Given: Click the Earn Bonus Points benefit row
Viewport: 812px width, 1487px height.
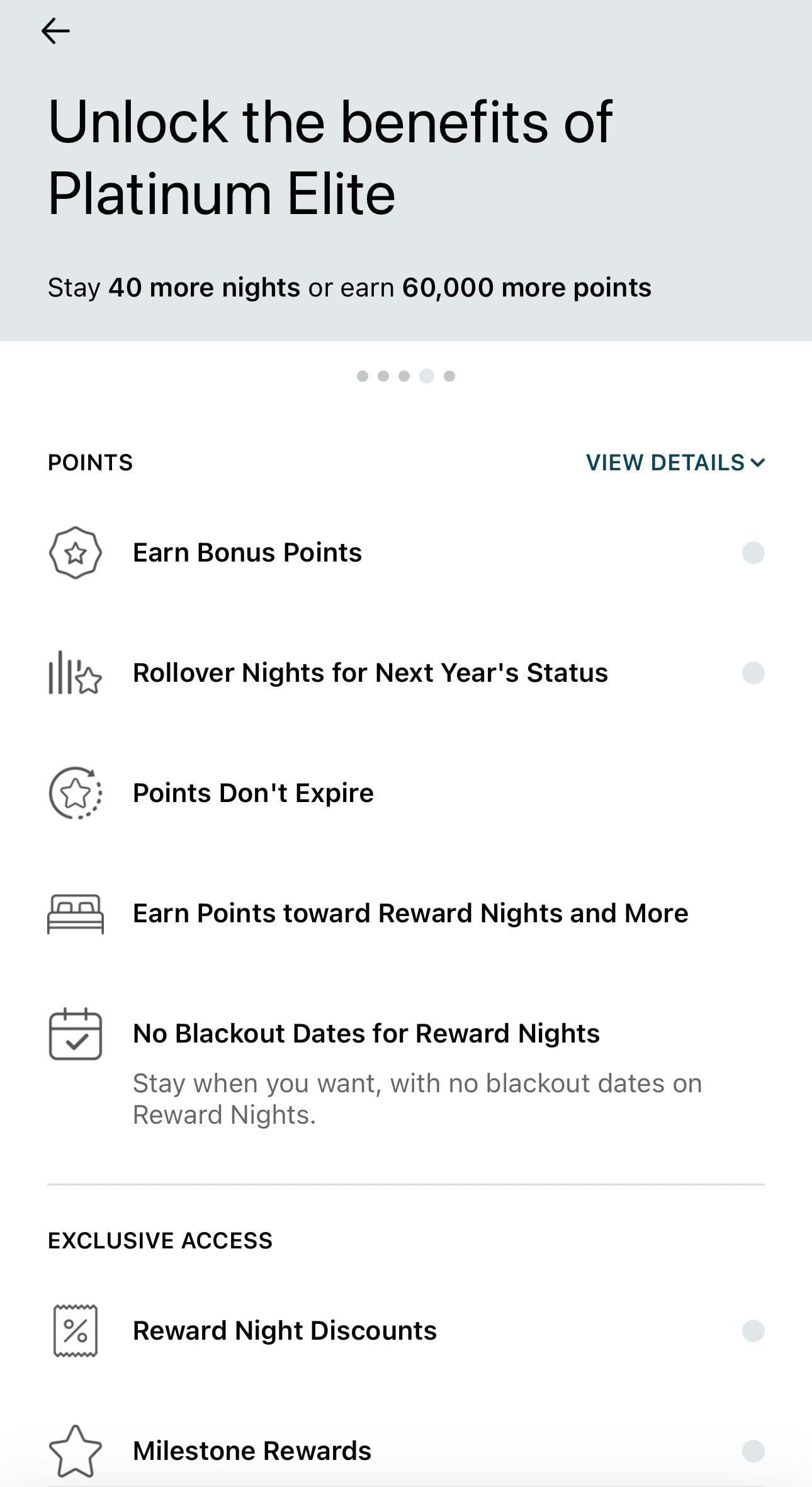Looking at the screenshot, I should click(247, 552).
